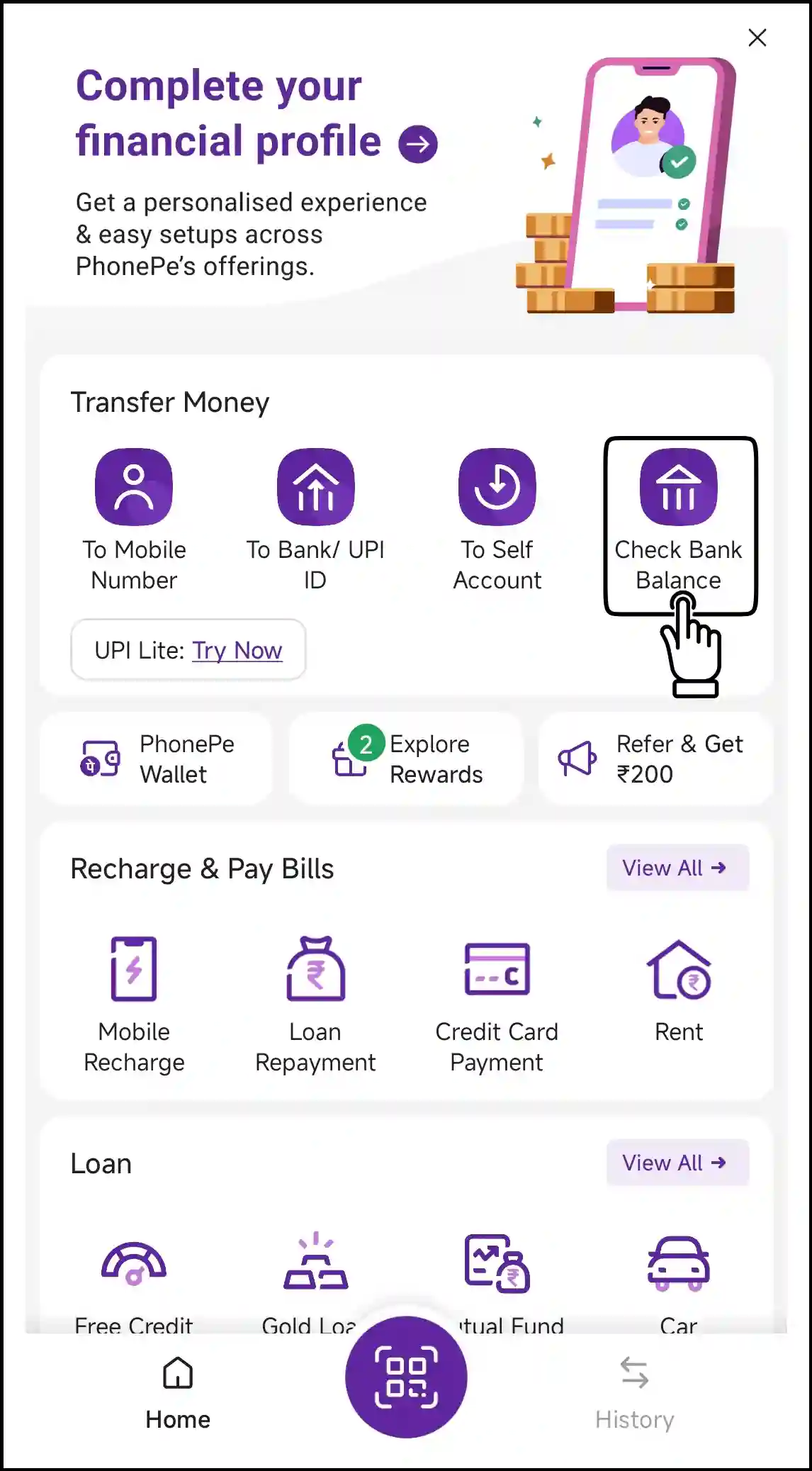The height and width of the screenshot is (1471, 812).
Task: Open PhonePe Wallet
Action: (x=156, y=759)
